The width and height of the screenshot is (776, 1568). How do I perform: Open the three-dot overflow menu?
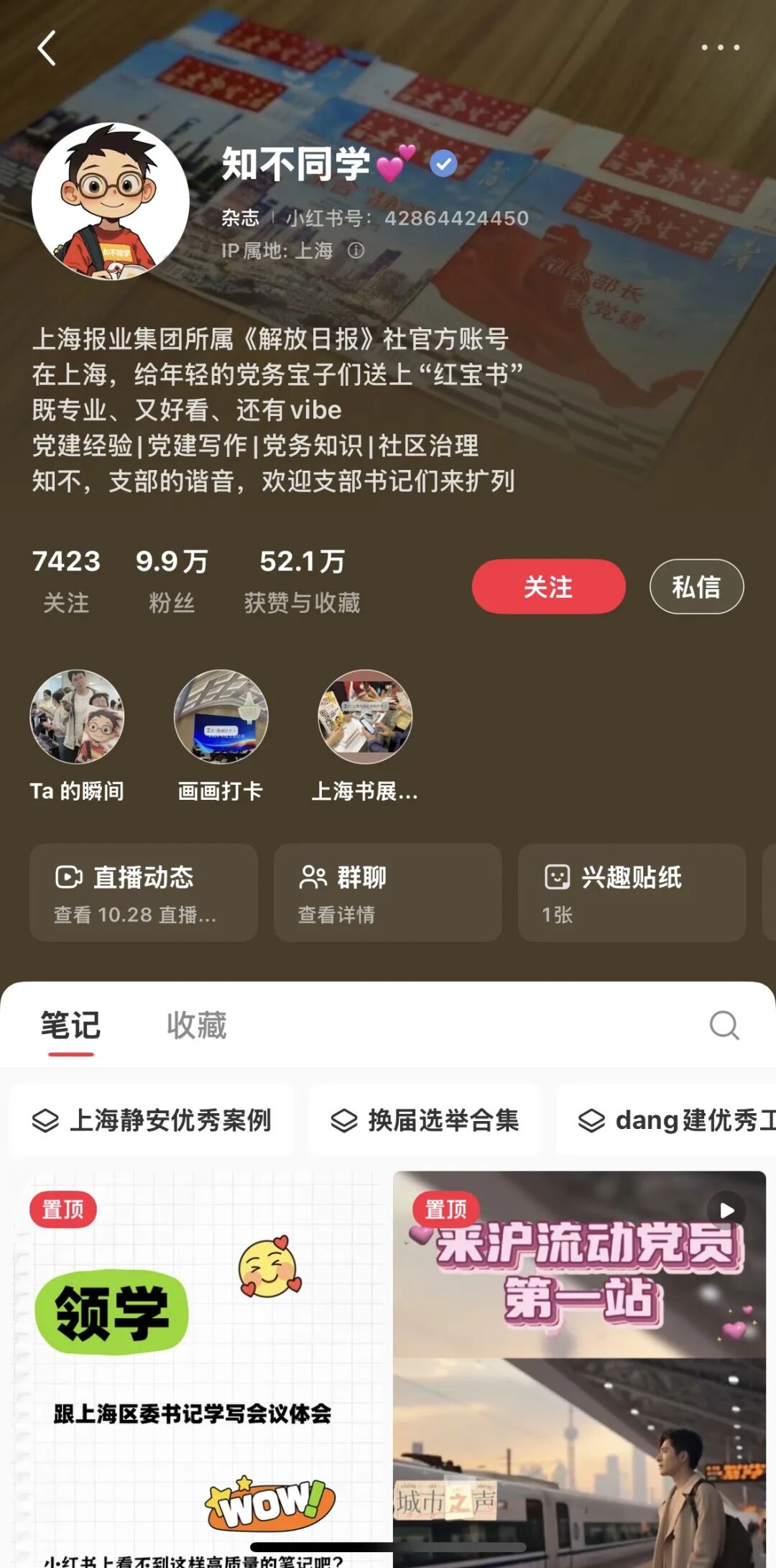720,47
